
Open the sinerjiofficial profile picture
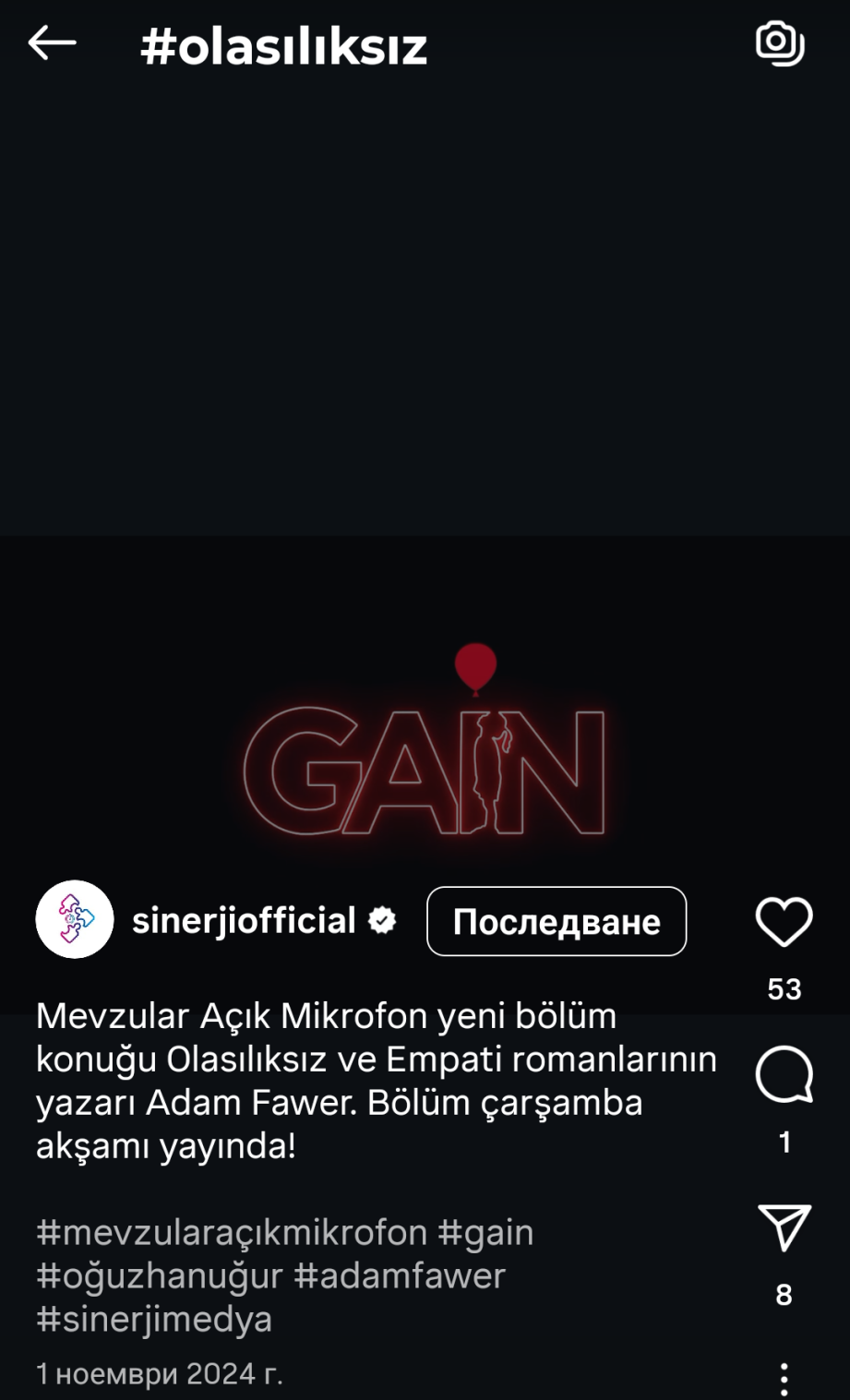coord(75,920)
